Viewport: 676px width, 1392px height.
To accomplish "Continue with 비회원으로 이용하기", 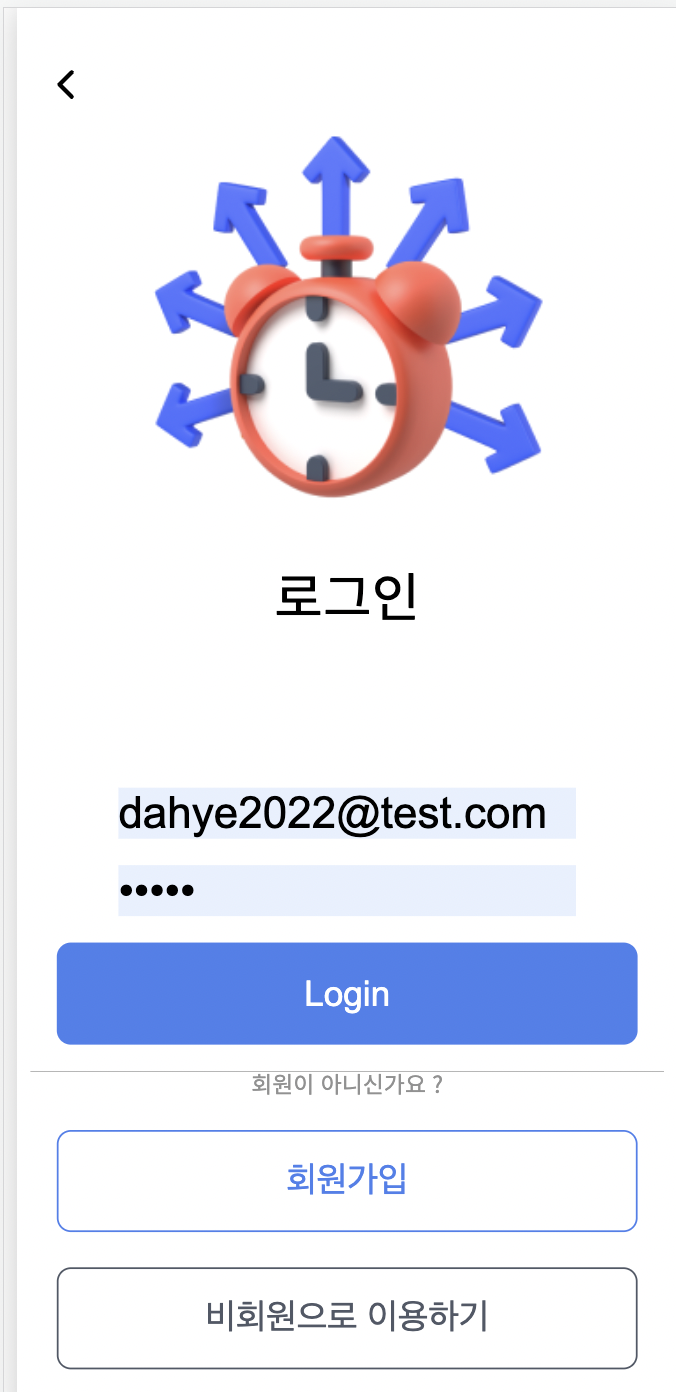I will pos(347,1318).
